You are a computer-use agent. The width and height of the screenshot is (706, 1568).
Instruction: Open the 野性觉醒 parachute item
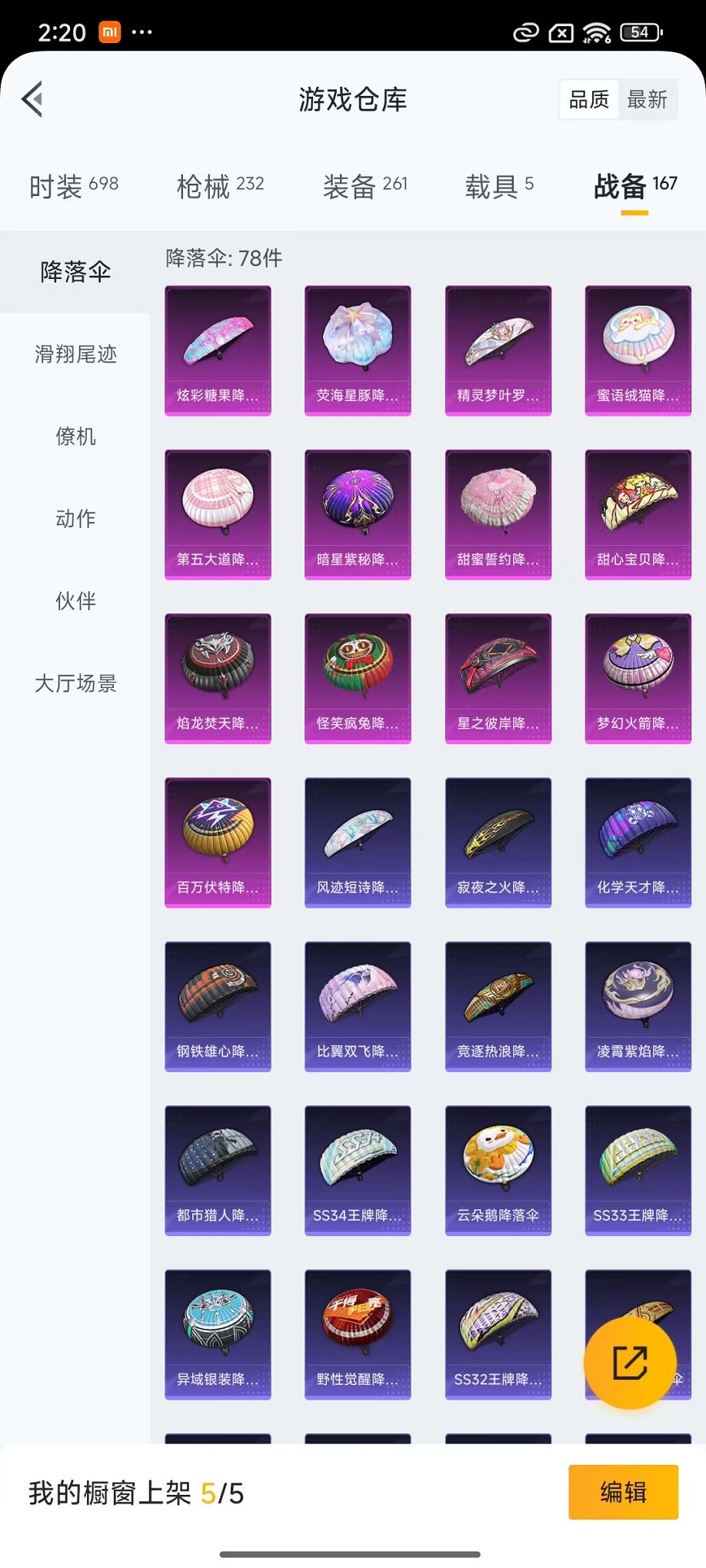pos(358,1334)
